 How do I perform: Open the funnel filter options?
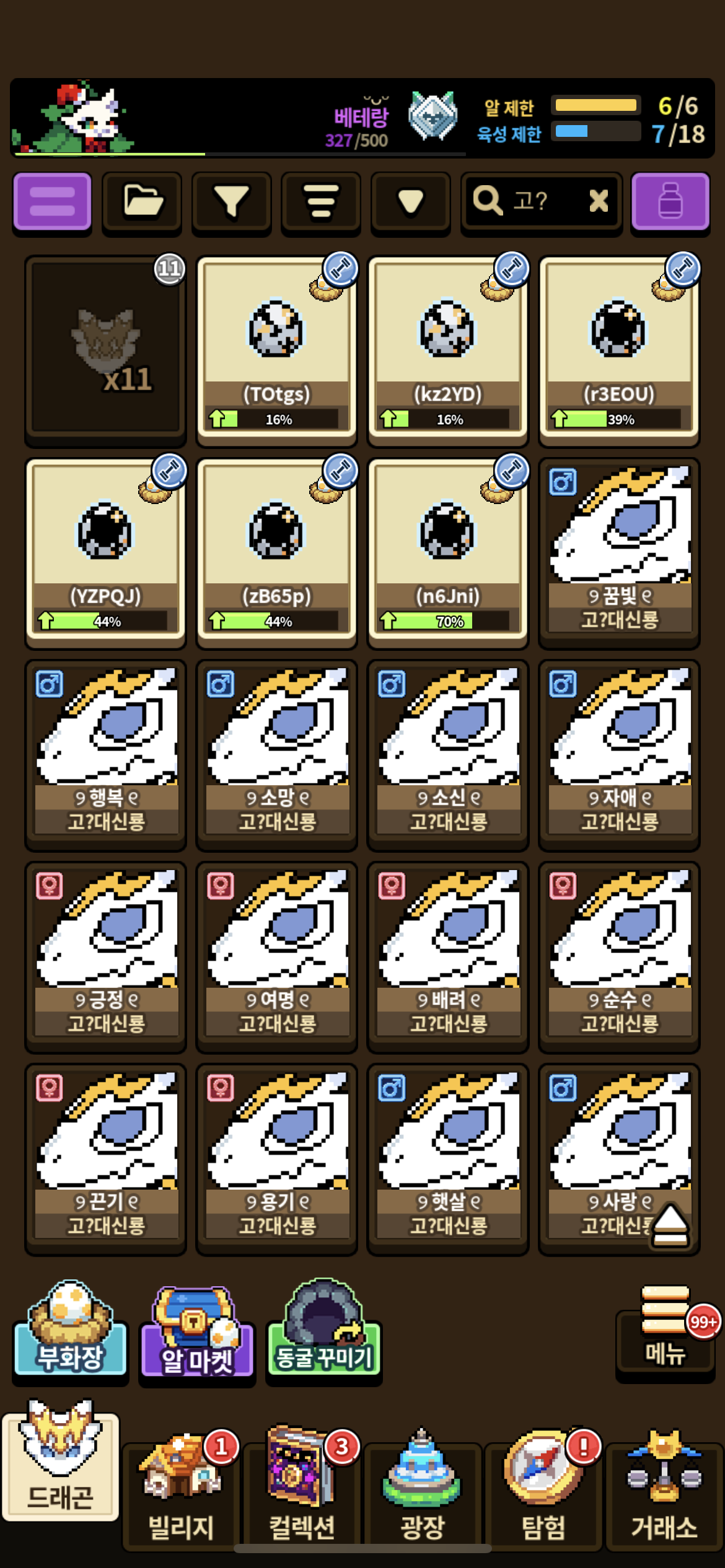(x=231, y=202)
